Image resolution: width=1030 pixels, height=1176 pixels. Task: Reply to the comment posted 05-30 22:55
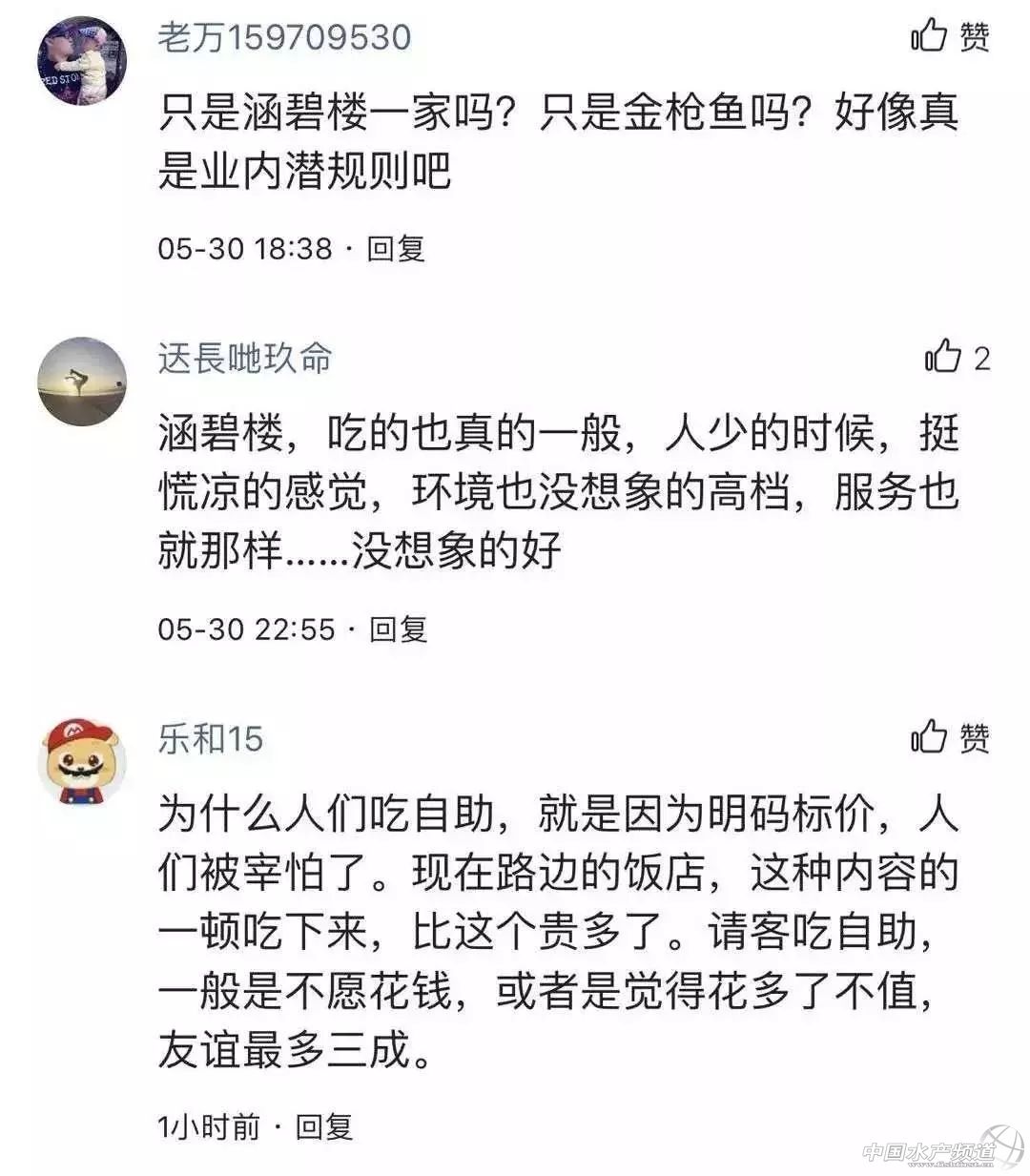pyautogui.click(x=398, y=629)
